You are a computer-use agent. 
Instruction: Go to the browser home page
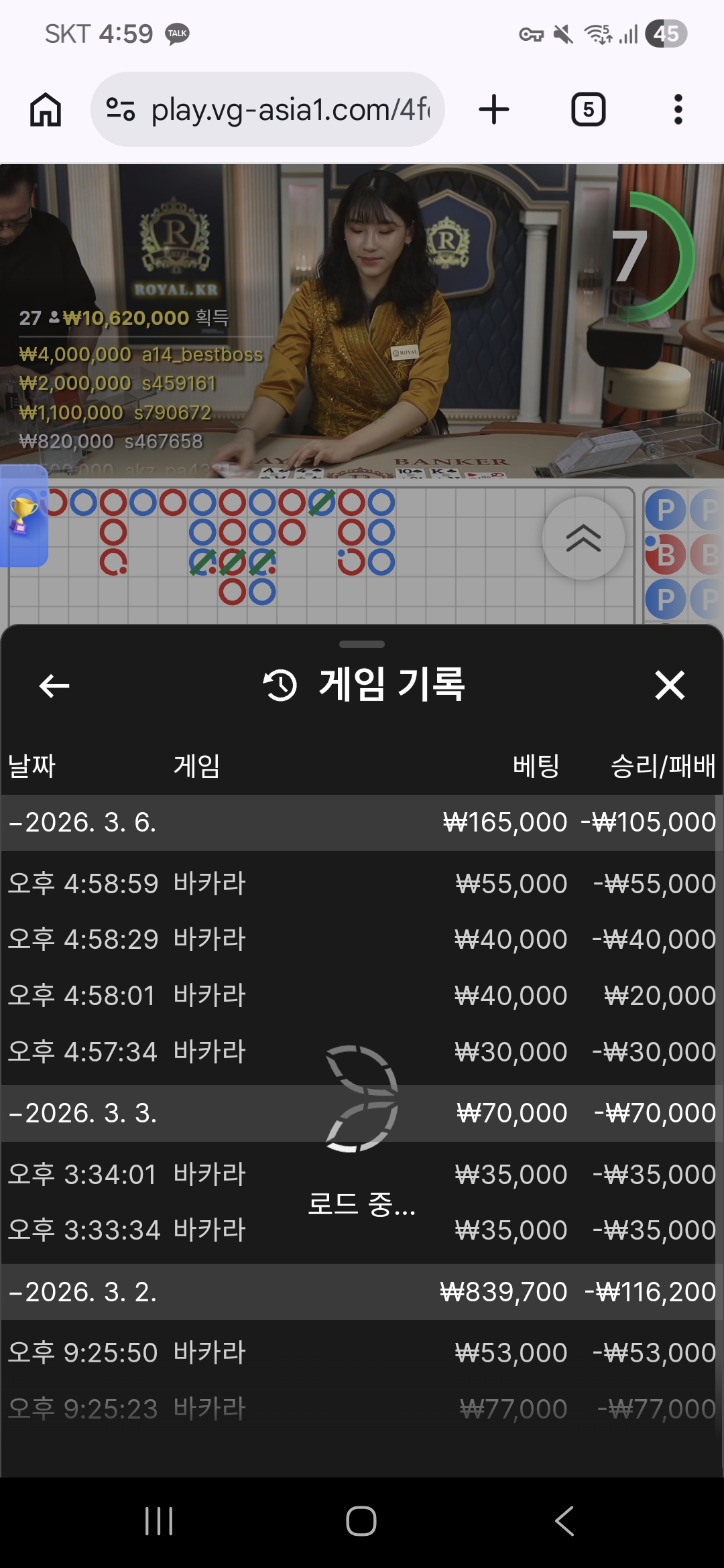[46, 110]
